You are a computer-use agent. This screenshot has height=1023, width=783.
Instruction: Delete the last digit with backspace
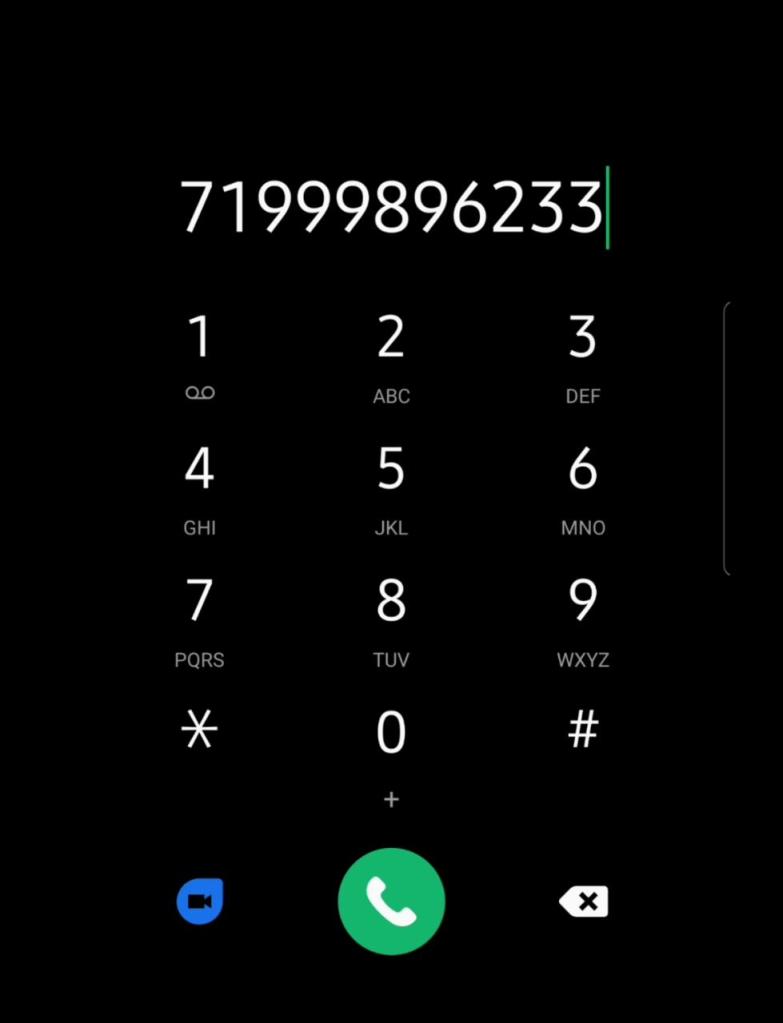tap(584, 901)
